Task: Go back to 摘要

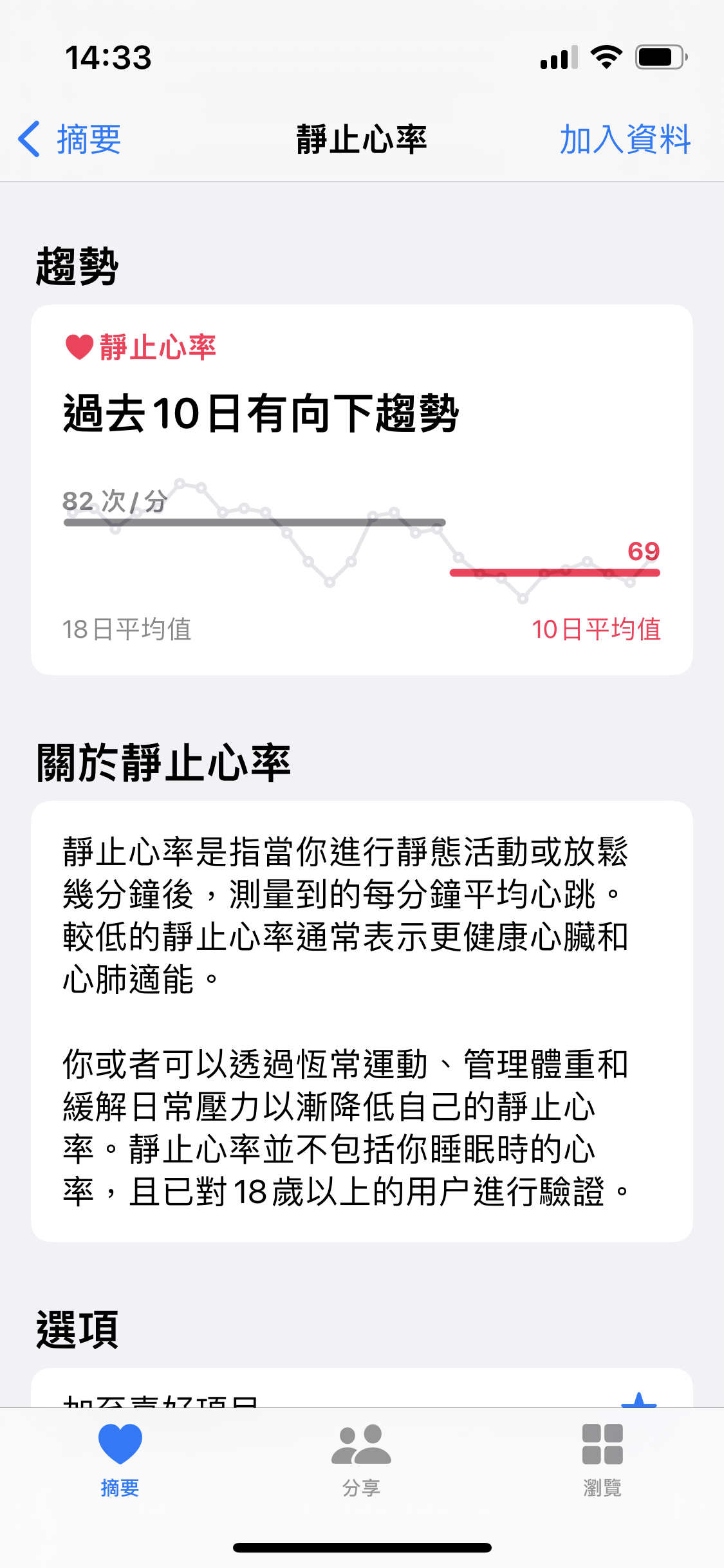Action: [x=70, y=139]
